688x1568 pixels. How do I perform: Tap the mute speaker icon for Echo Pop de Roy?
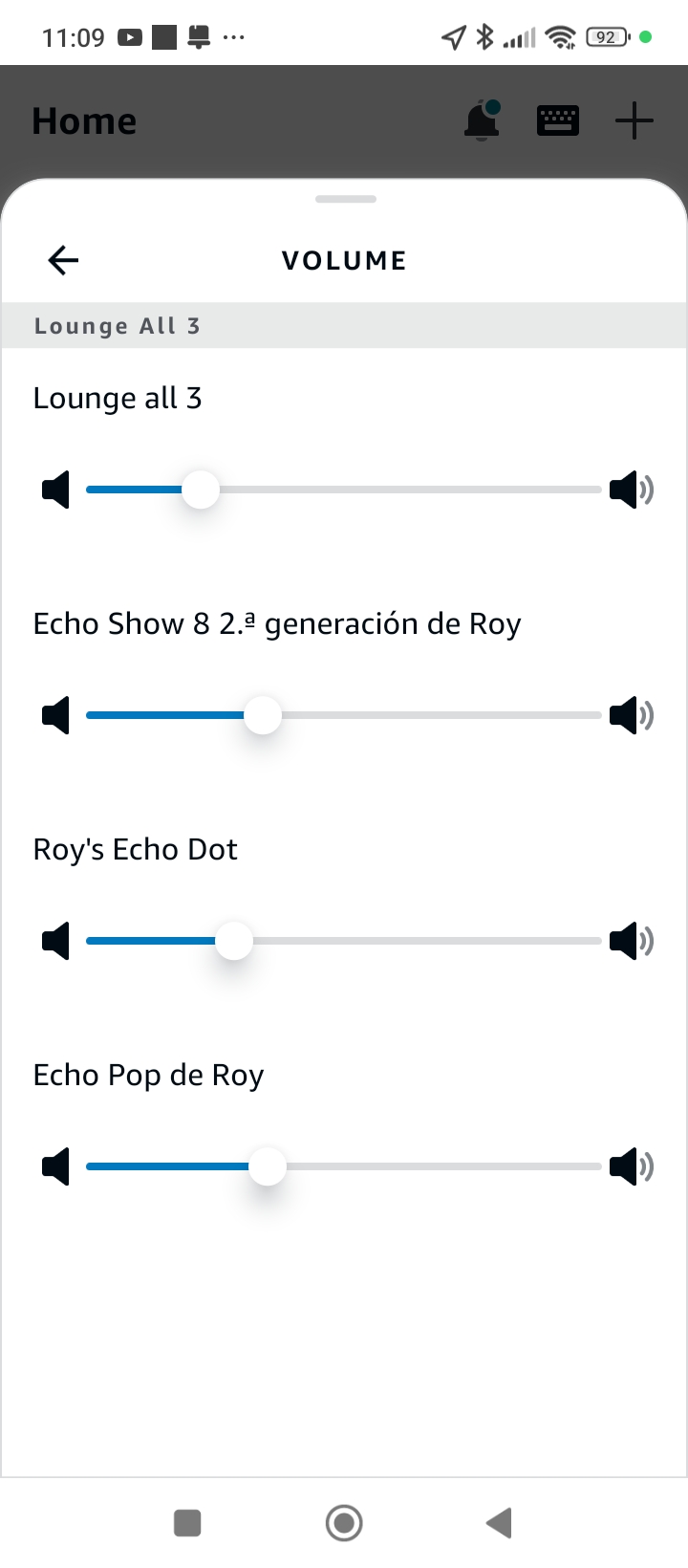pos(56,1166)
